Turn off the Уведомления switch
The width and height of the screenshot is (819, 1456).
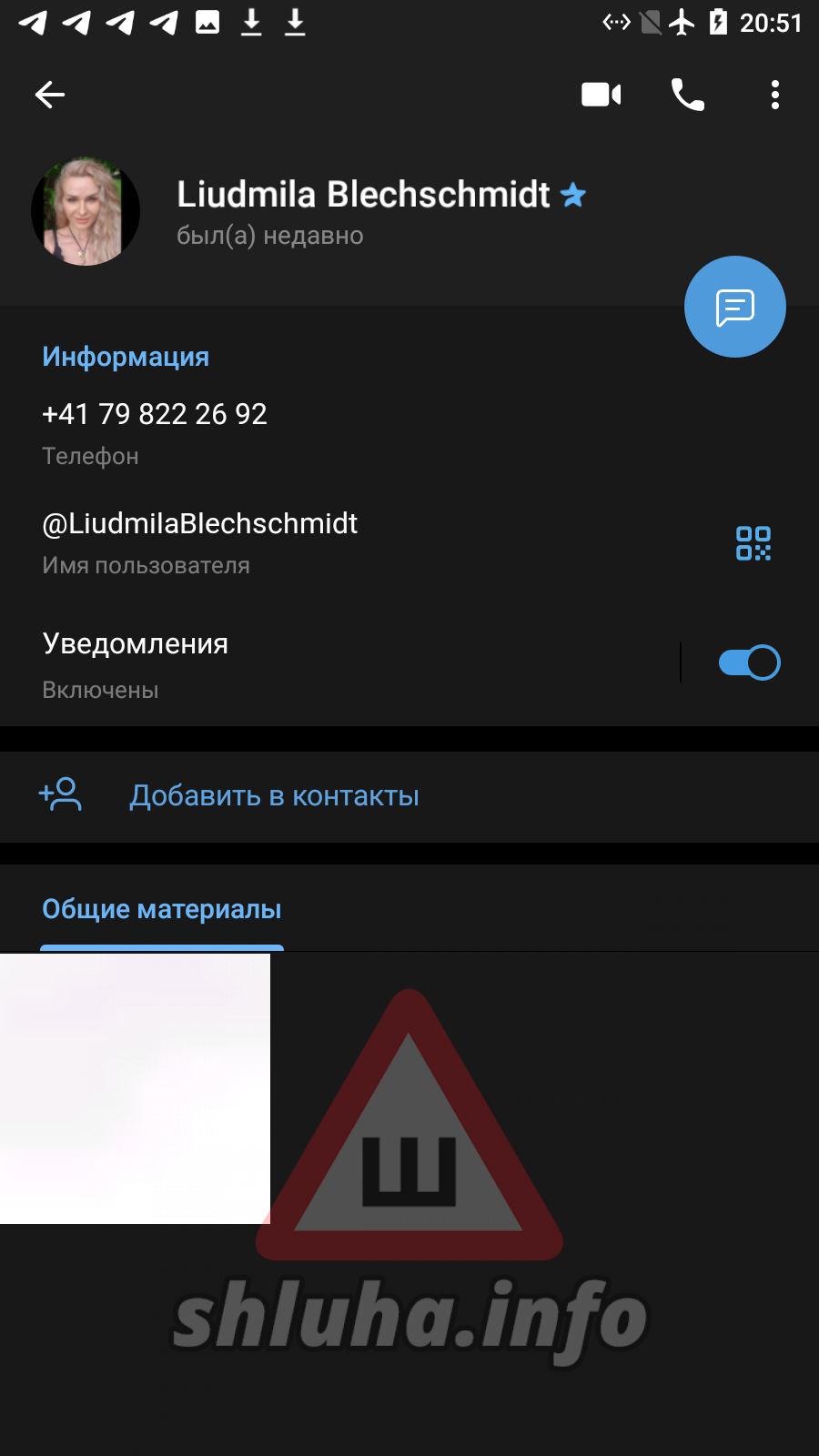[x=749, y=662]
